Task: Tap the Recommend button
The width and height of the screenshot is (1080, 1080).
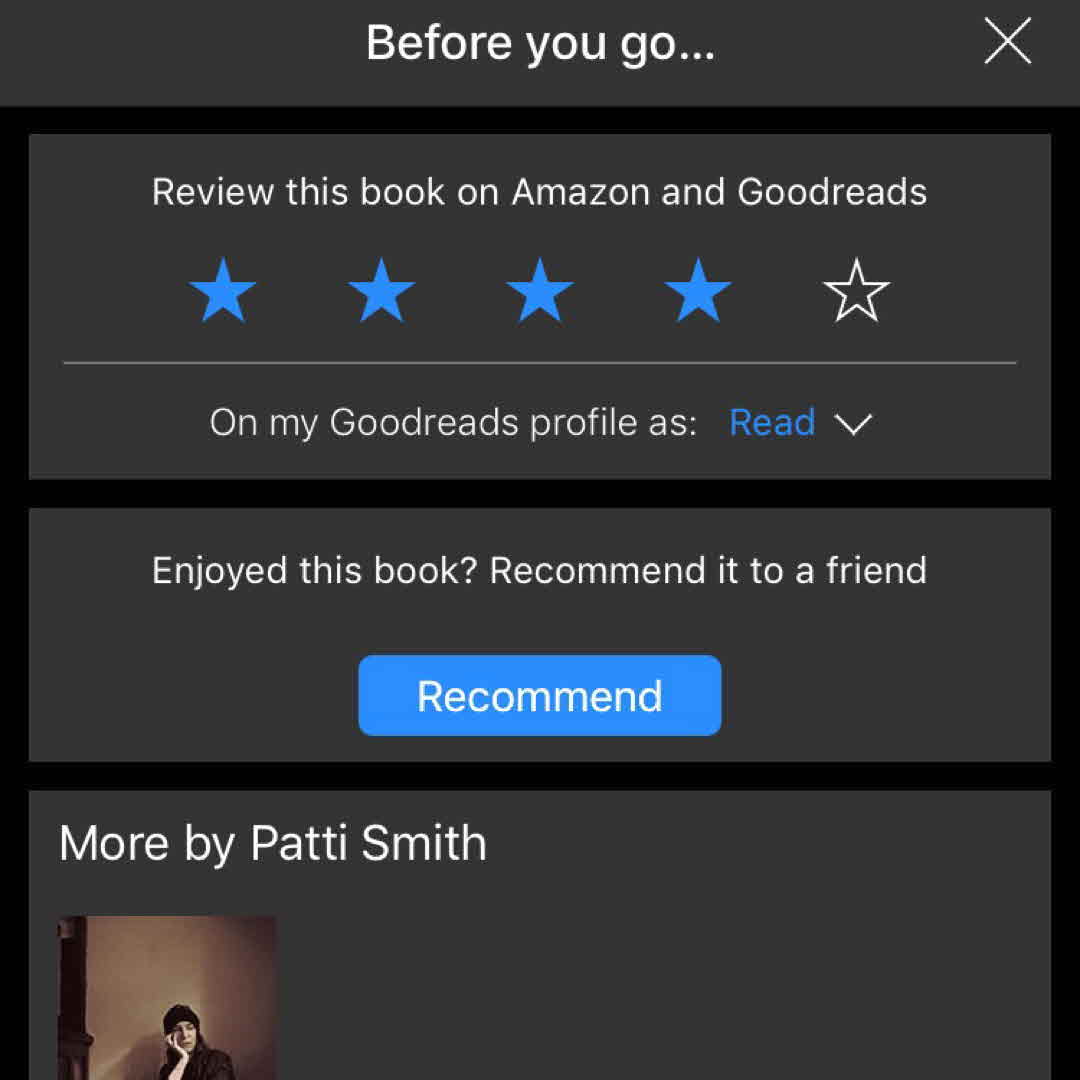Action: (x=540, y=696)
